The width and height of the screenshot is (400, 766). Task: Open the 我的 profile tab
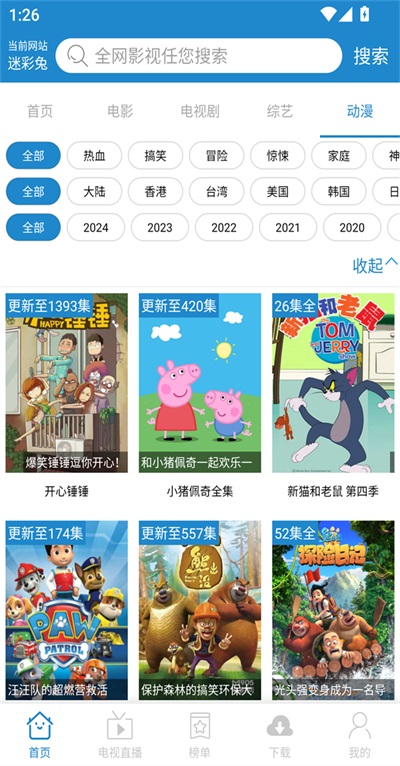tap(360, 735)
